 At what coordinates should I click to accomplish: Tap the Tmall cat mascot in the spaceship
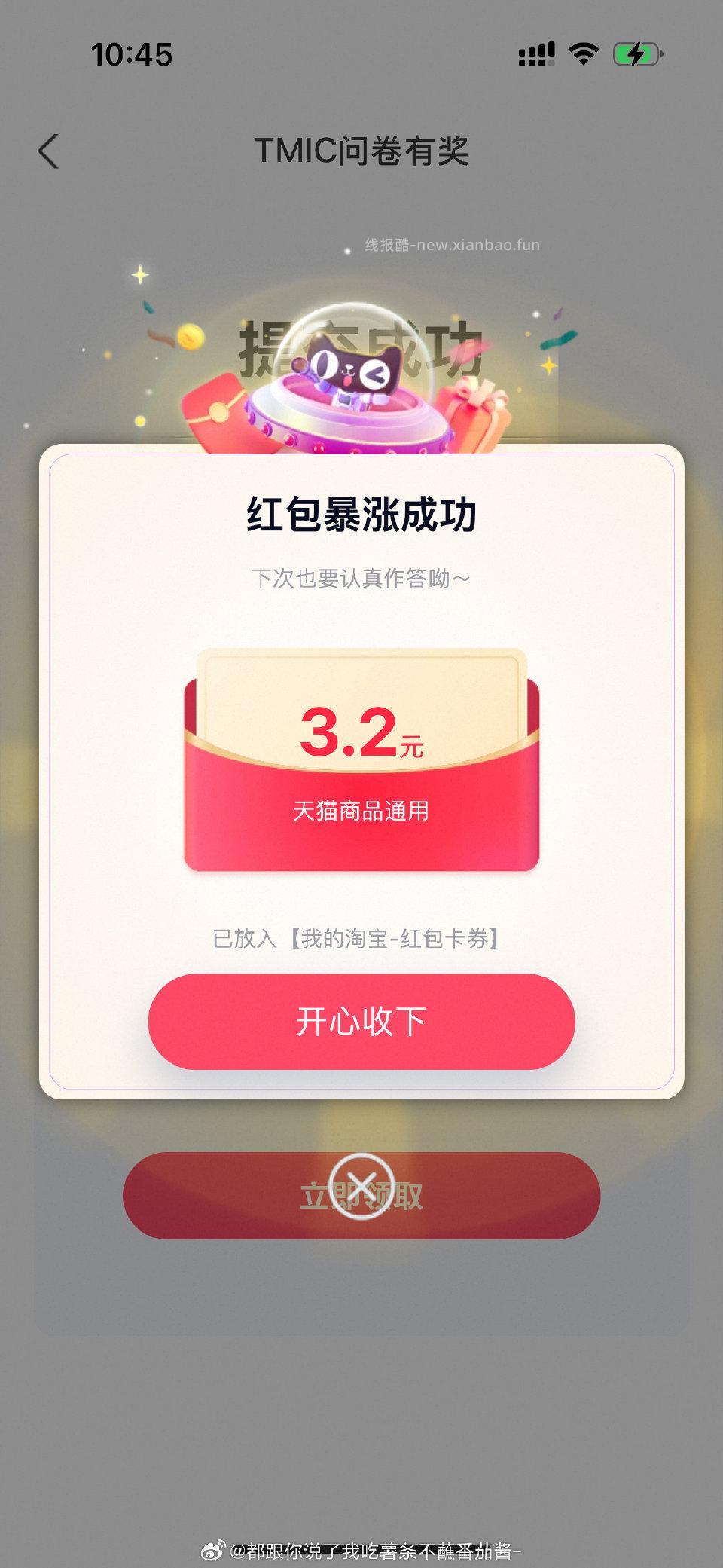354,369
